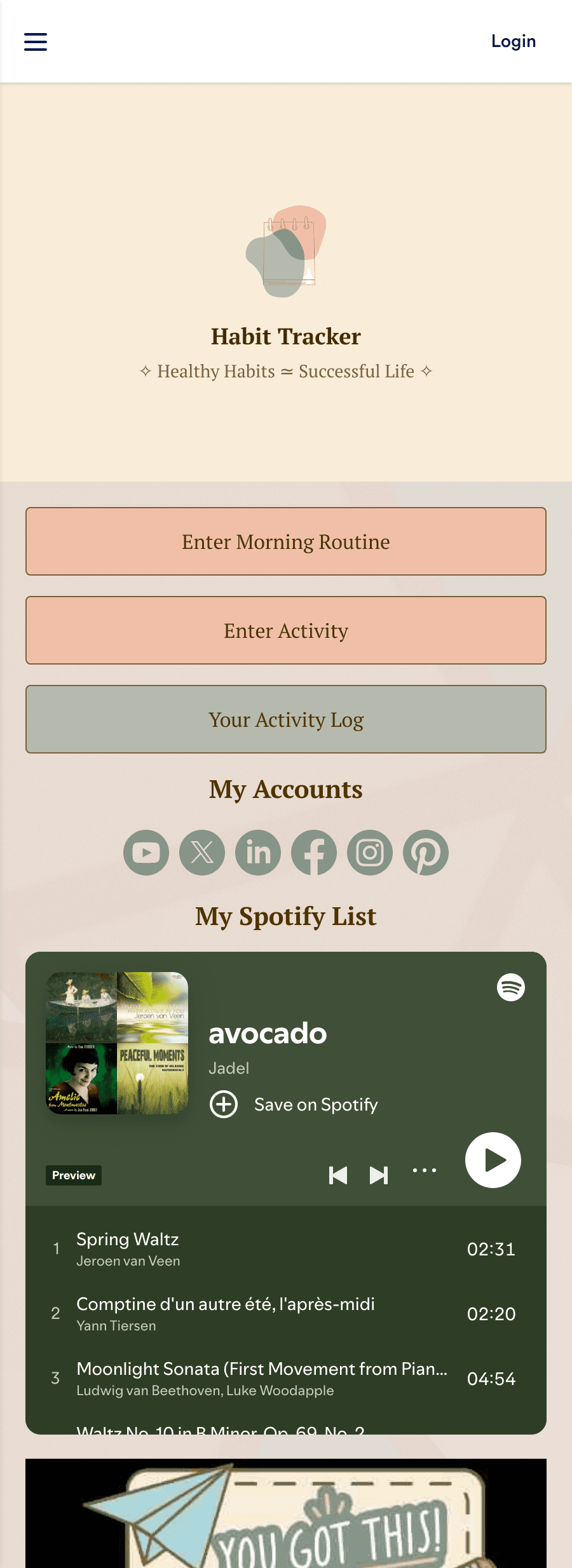Open the Pinterest account icon
Viewport: 572px width, 1568px height.
425,853
